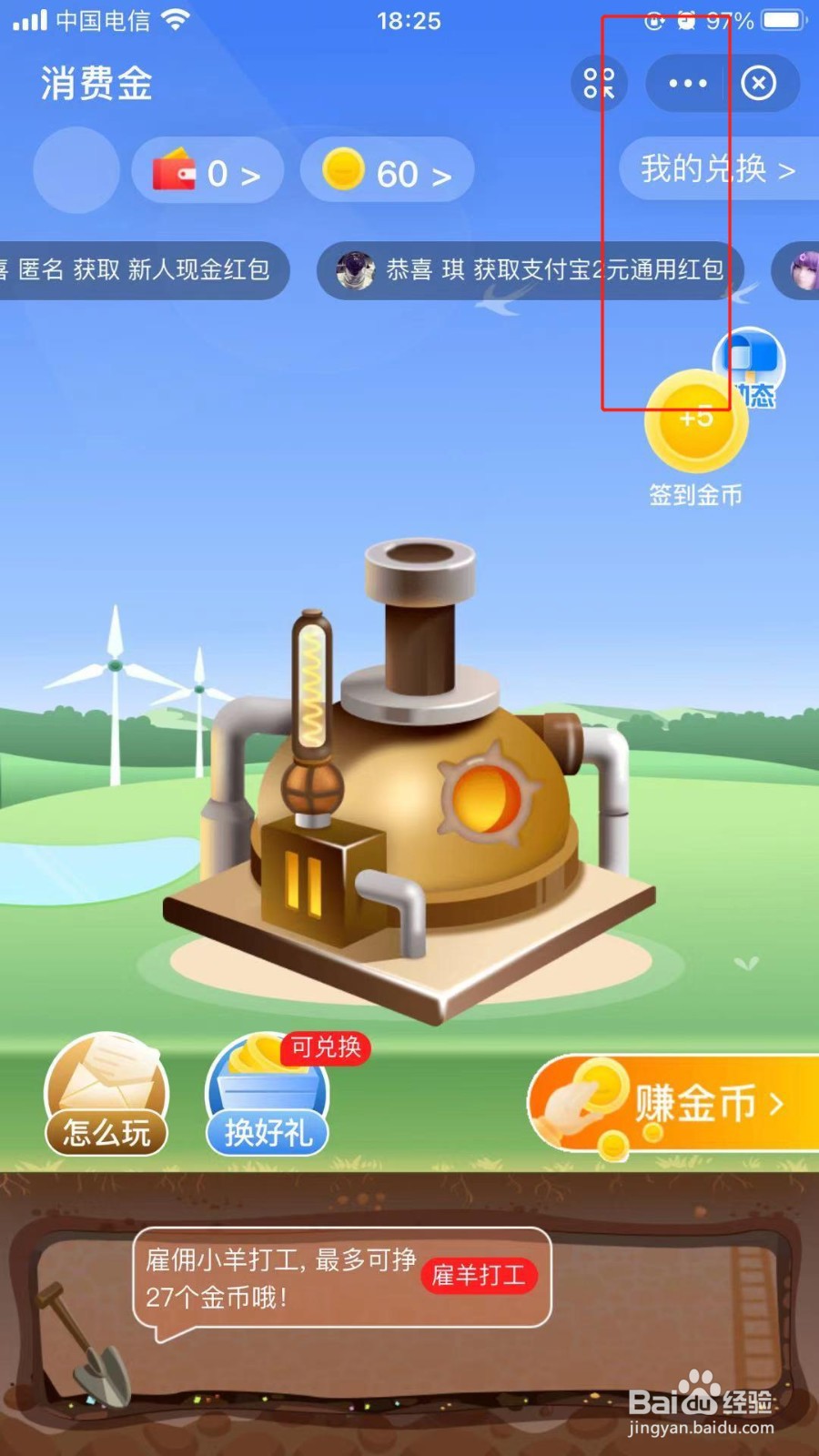Click the arrow next to 赚金币
This screenshot has height=1456, width=819.
click(x=775, y=1103)
